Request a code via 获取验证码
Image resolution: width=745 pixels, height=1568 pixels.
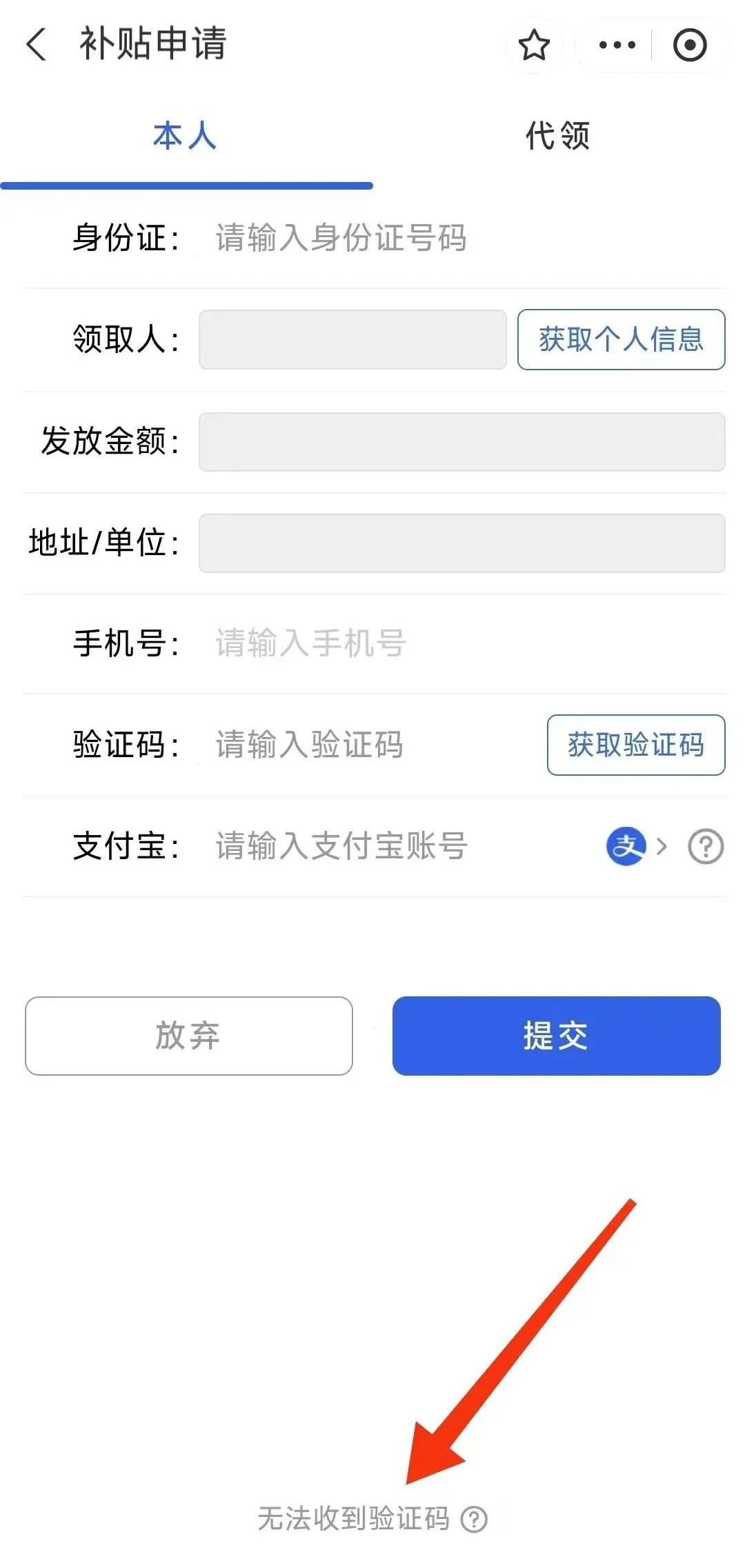(x=636, y=745)
